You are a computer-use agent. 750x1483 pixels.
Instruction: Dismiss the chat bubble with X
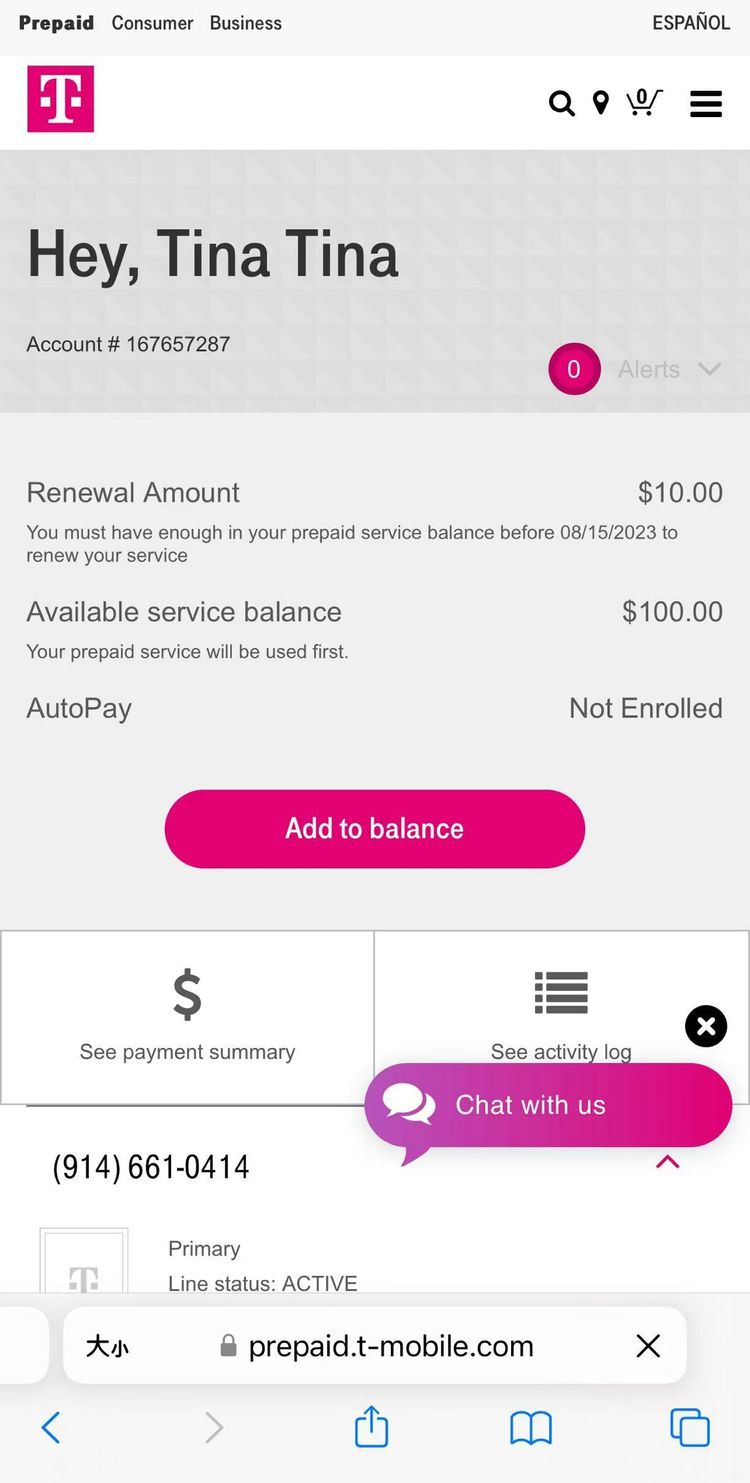click(706, 1026)
